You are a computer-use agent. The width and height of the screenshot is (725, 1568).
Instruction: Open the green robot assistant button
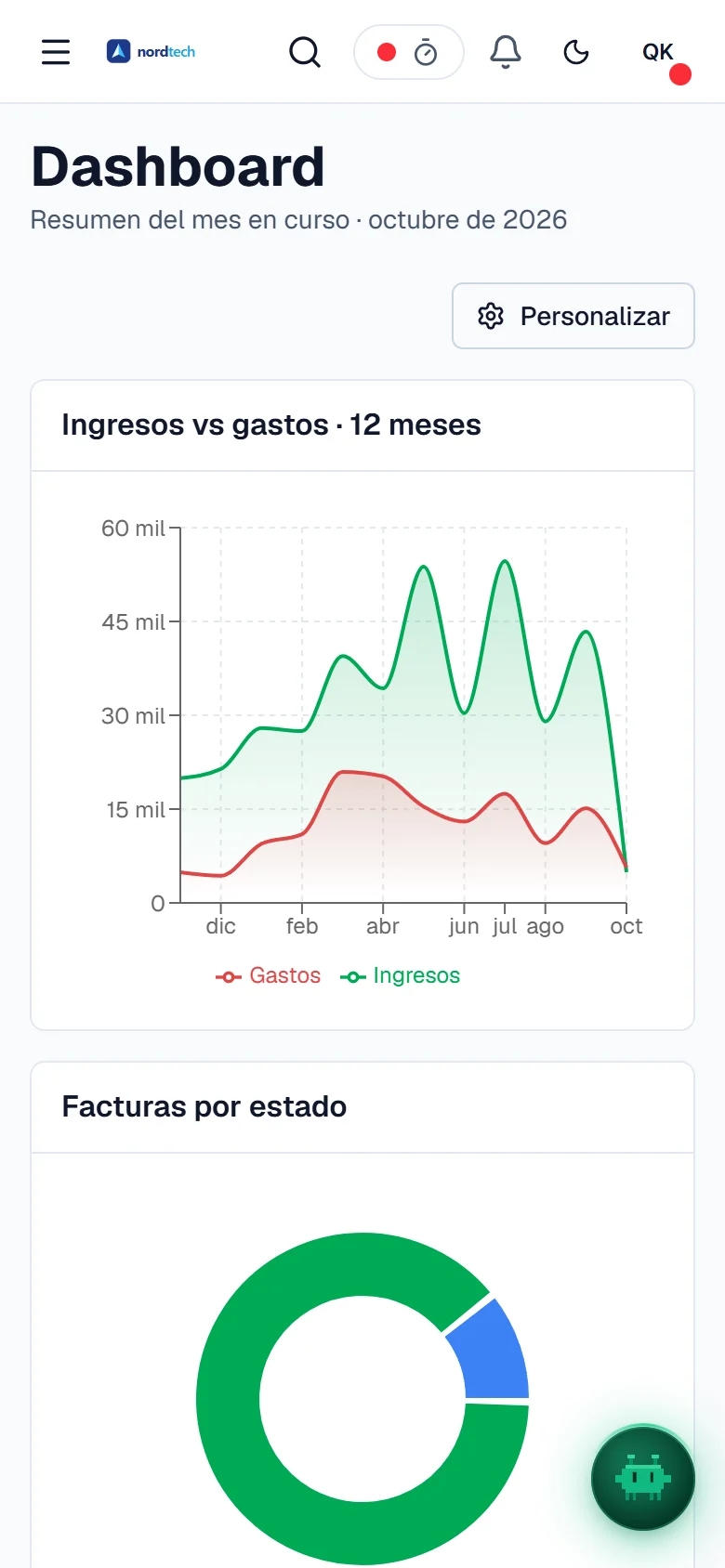(x=643, y=1478)
